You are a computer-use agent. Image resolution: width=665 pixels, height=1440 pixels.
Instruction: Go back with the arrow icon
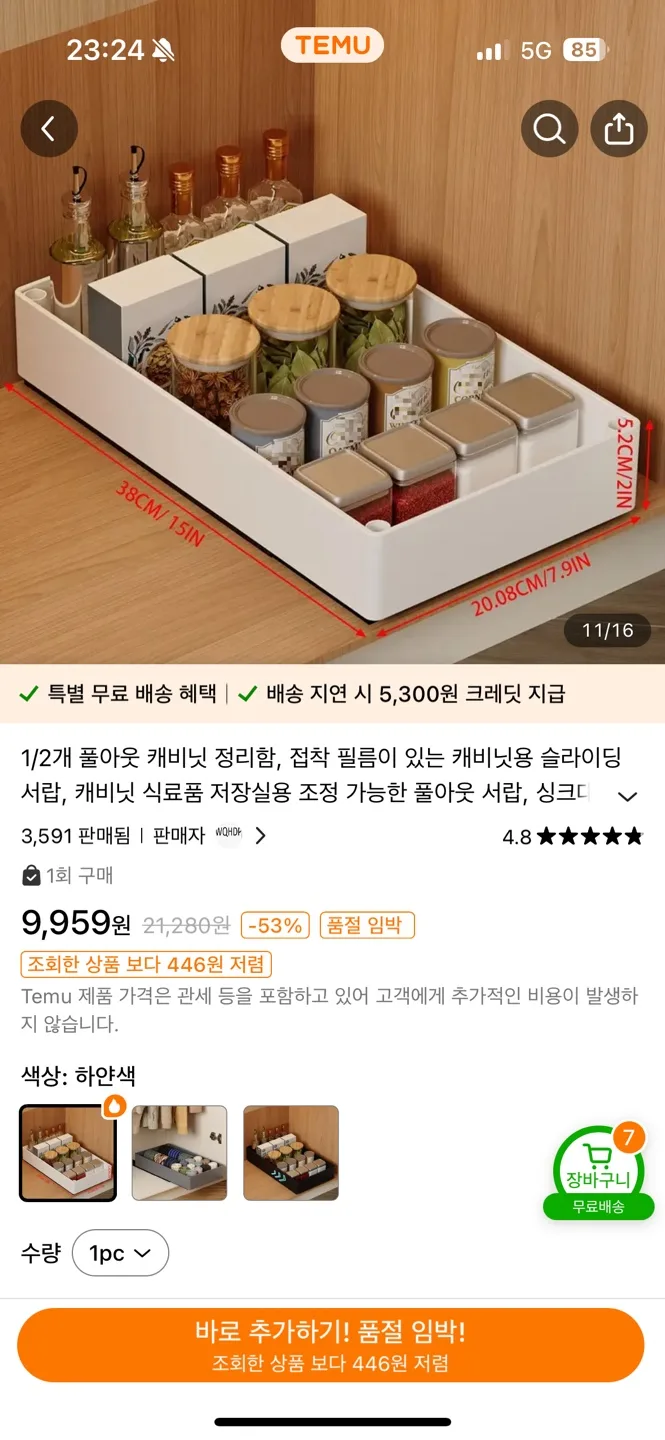[48, 129]
